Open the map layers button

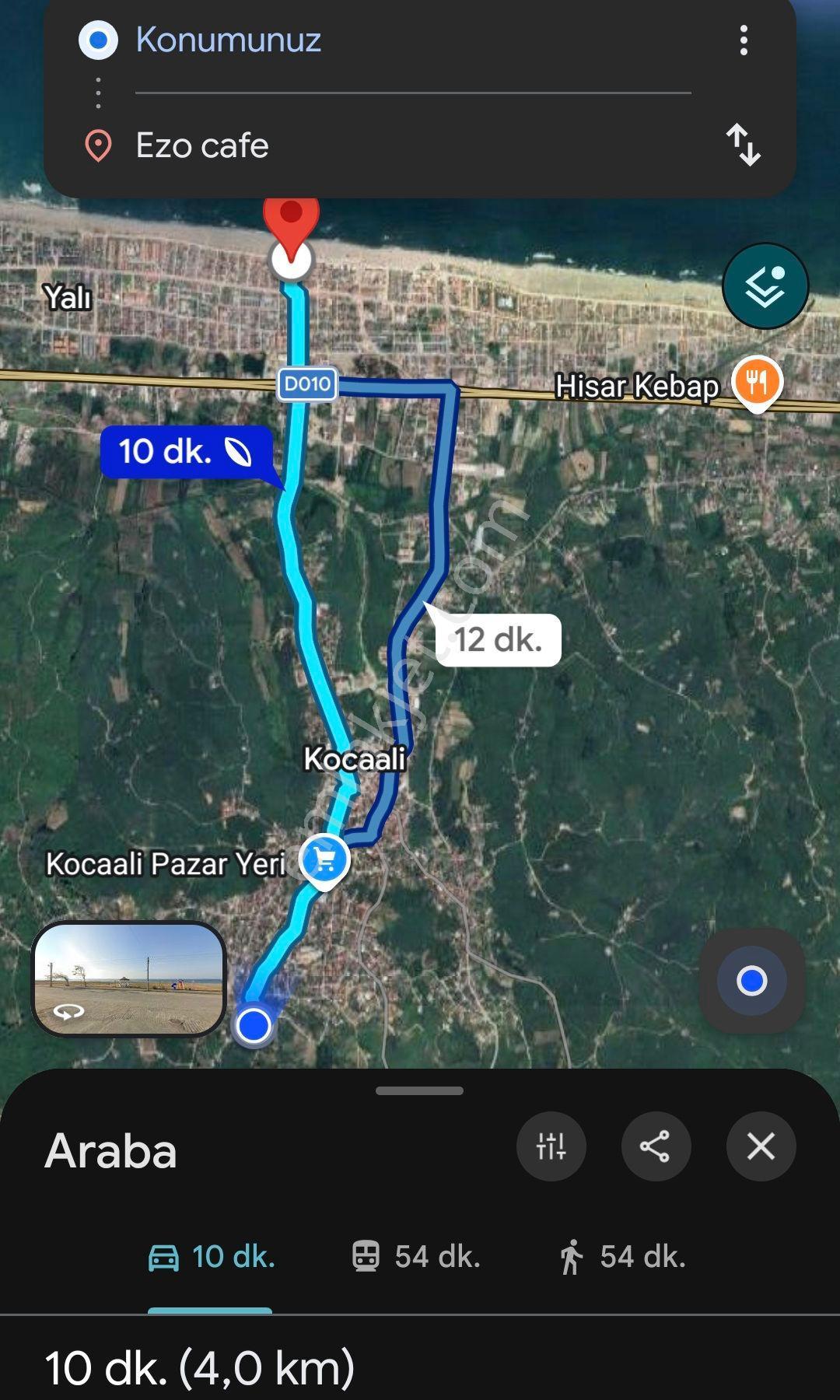(765, 286)
